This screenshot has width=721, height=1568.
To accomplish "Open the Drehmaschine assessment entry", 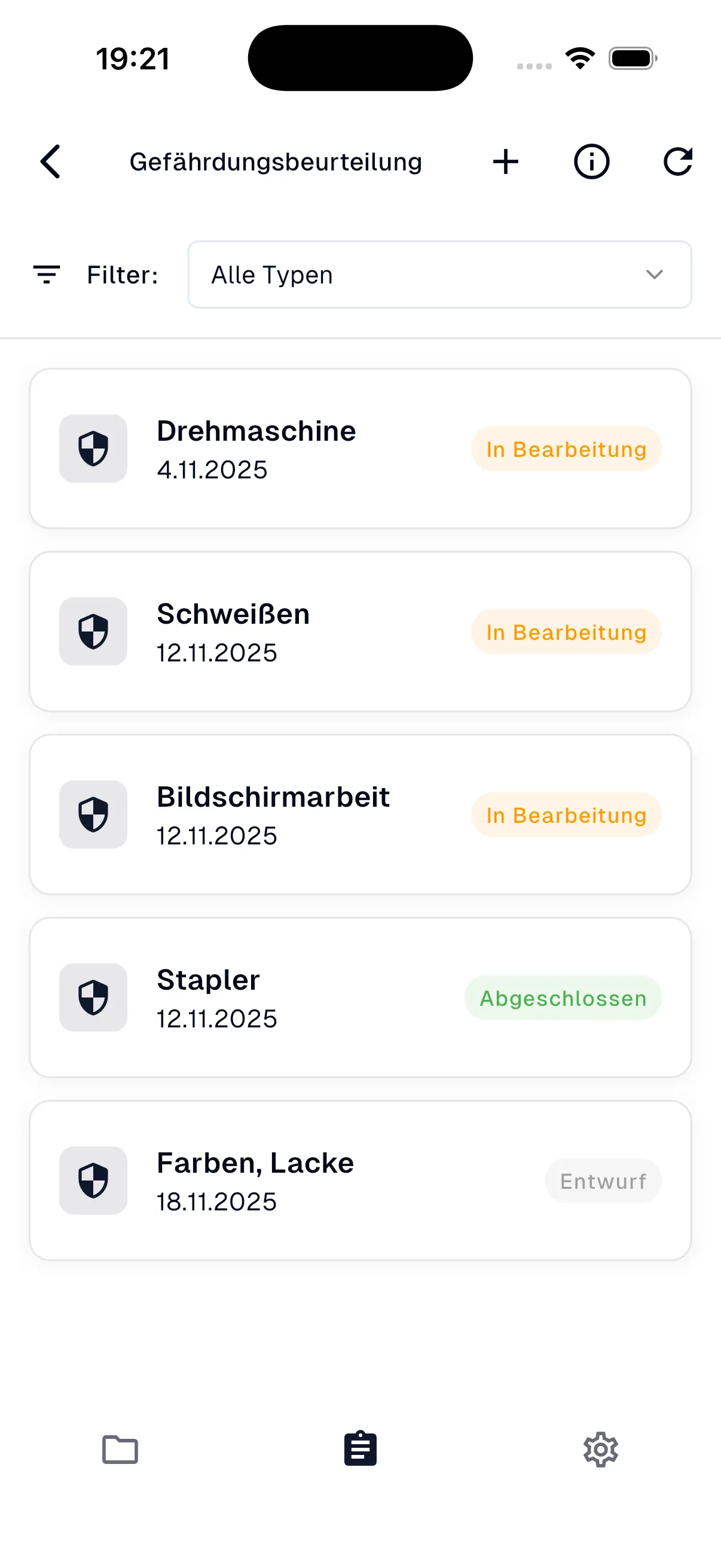I will click(x=360, y=449).
